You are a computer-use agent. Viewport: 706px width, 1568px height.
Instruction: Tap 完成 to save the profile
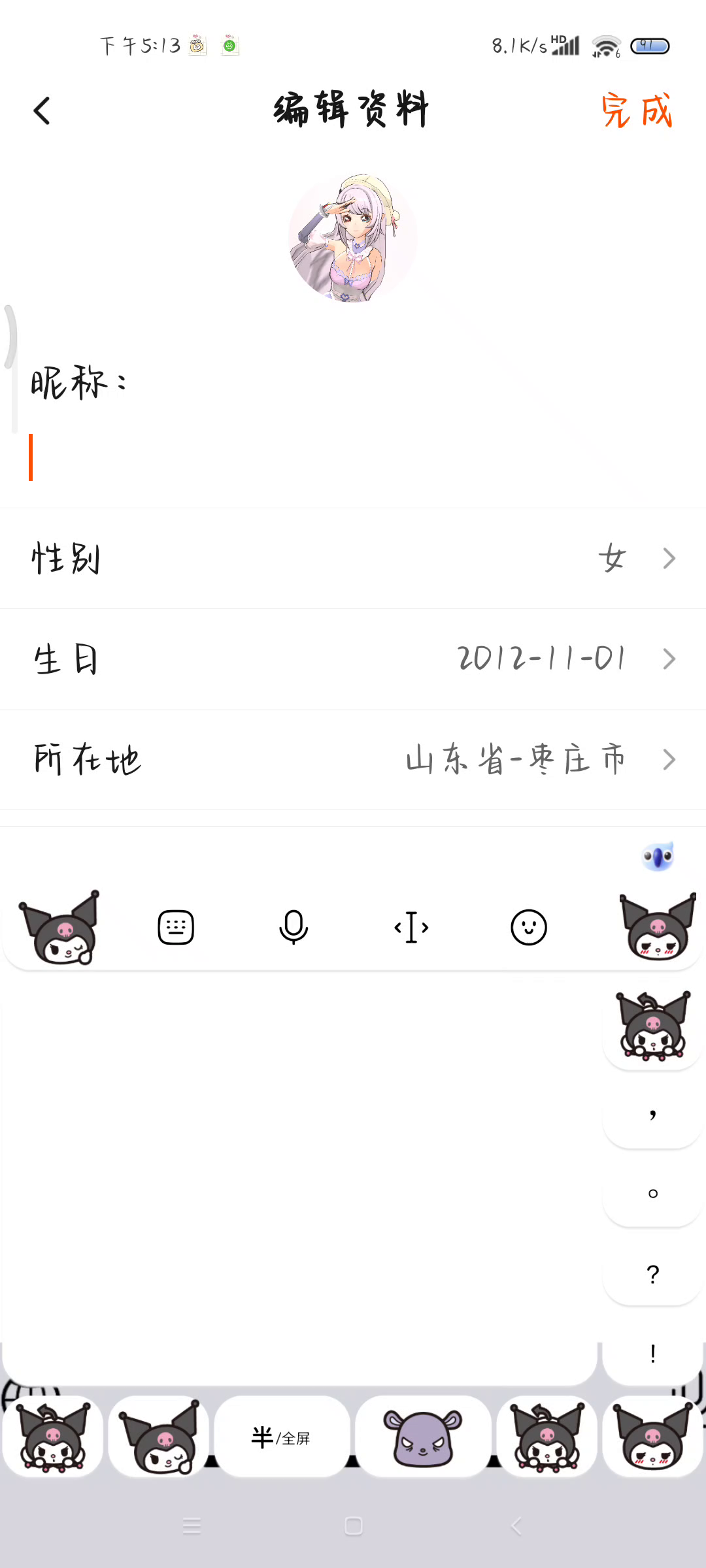point(636,110)
